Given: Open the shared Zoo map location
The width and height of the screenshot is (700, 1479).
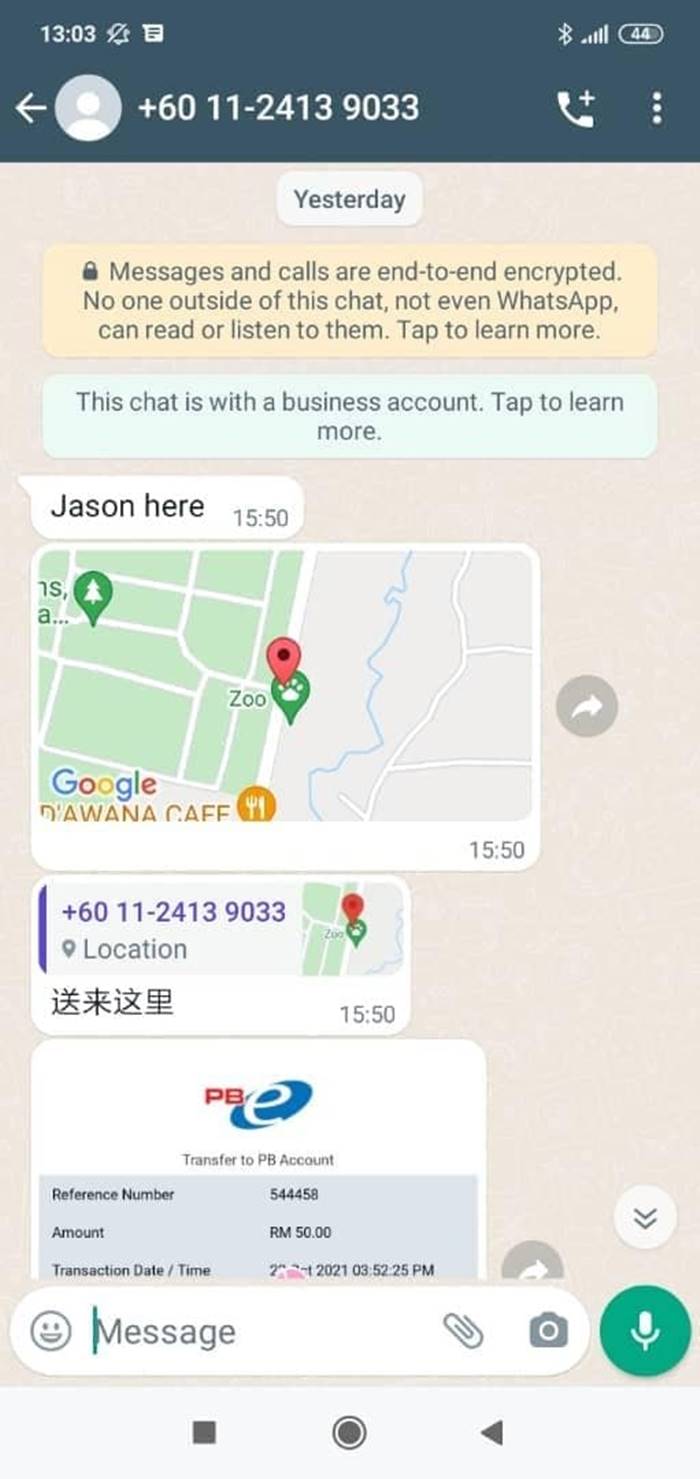Looking at the screenshot, I should [285, 686].
